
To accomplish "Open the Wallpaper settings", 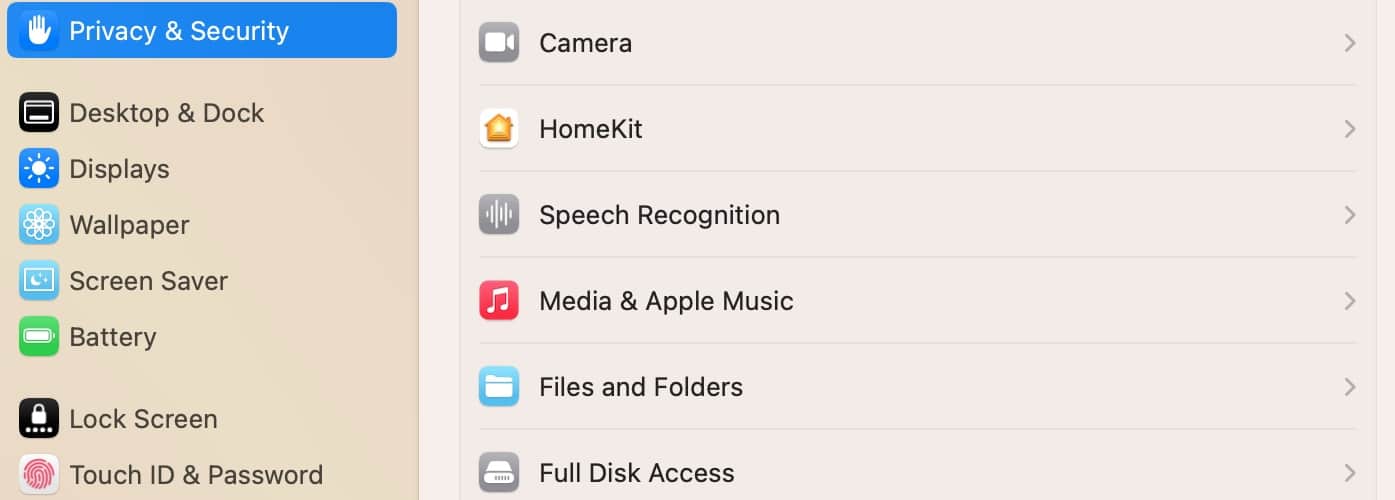I will [x=129, y=225].
